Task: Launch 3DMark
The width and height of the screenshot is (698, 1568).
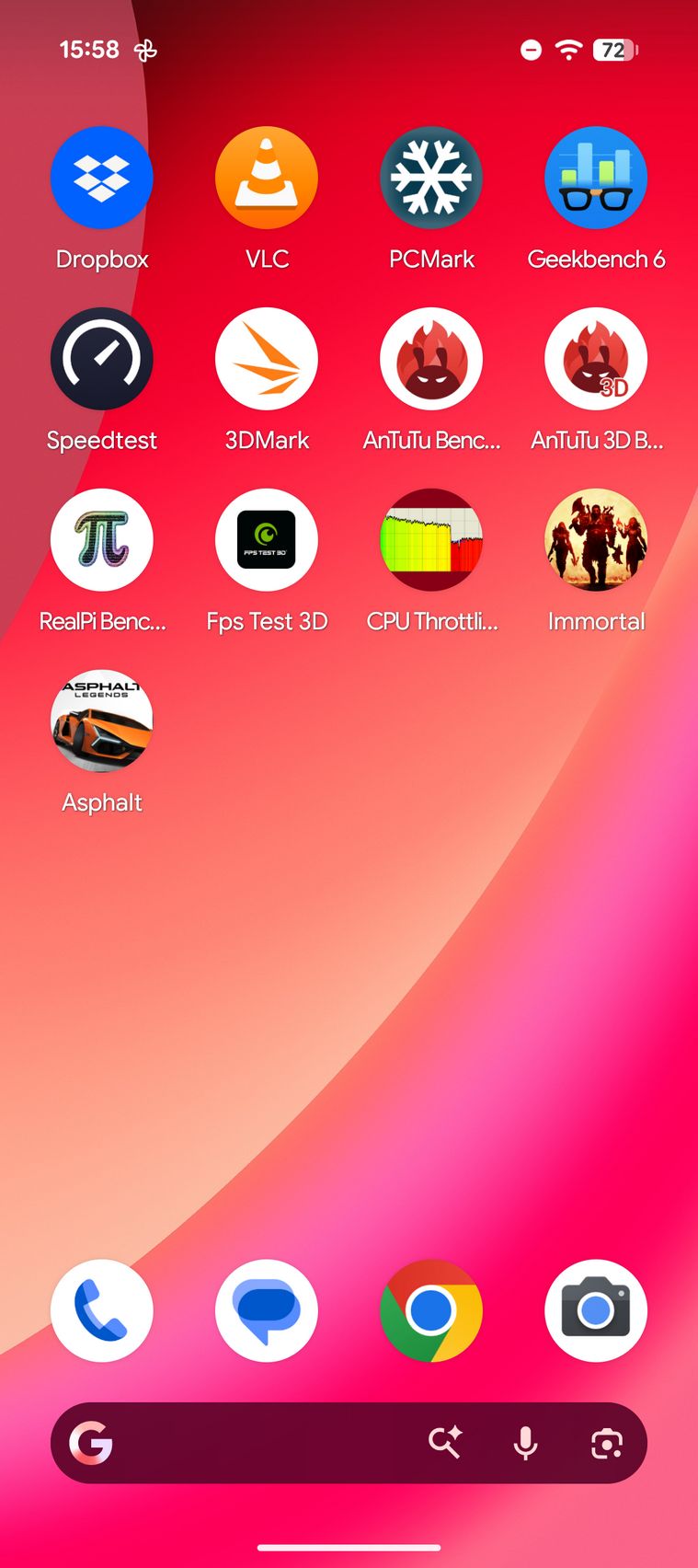Action: tap(267, 359)
